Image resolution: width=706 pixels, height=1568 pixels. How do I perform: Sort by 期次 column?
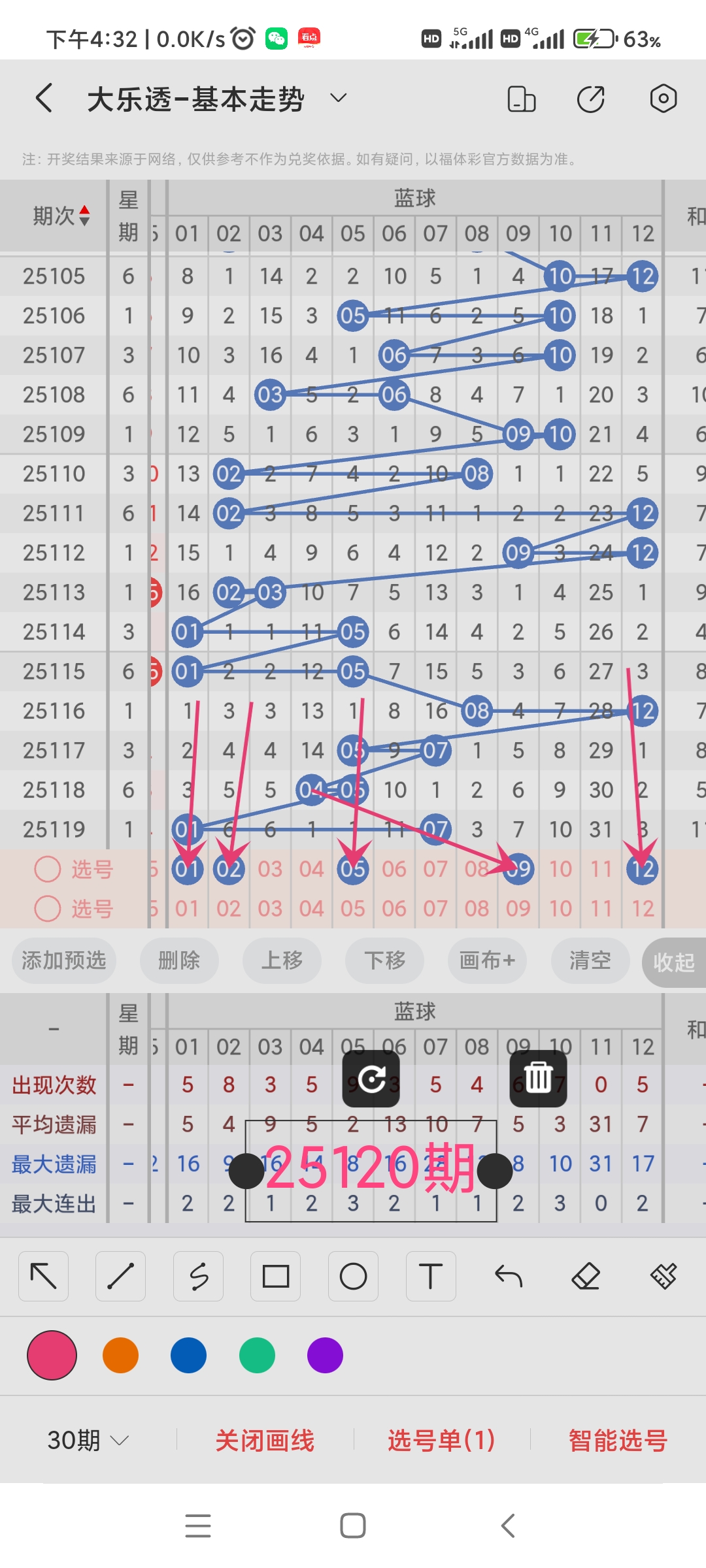click(x=61, y=216)
